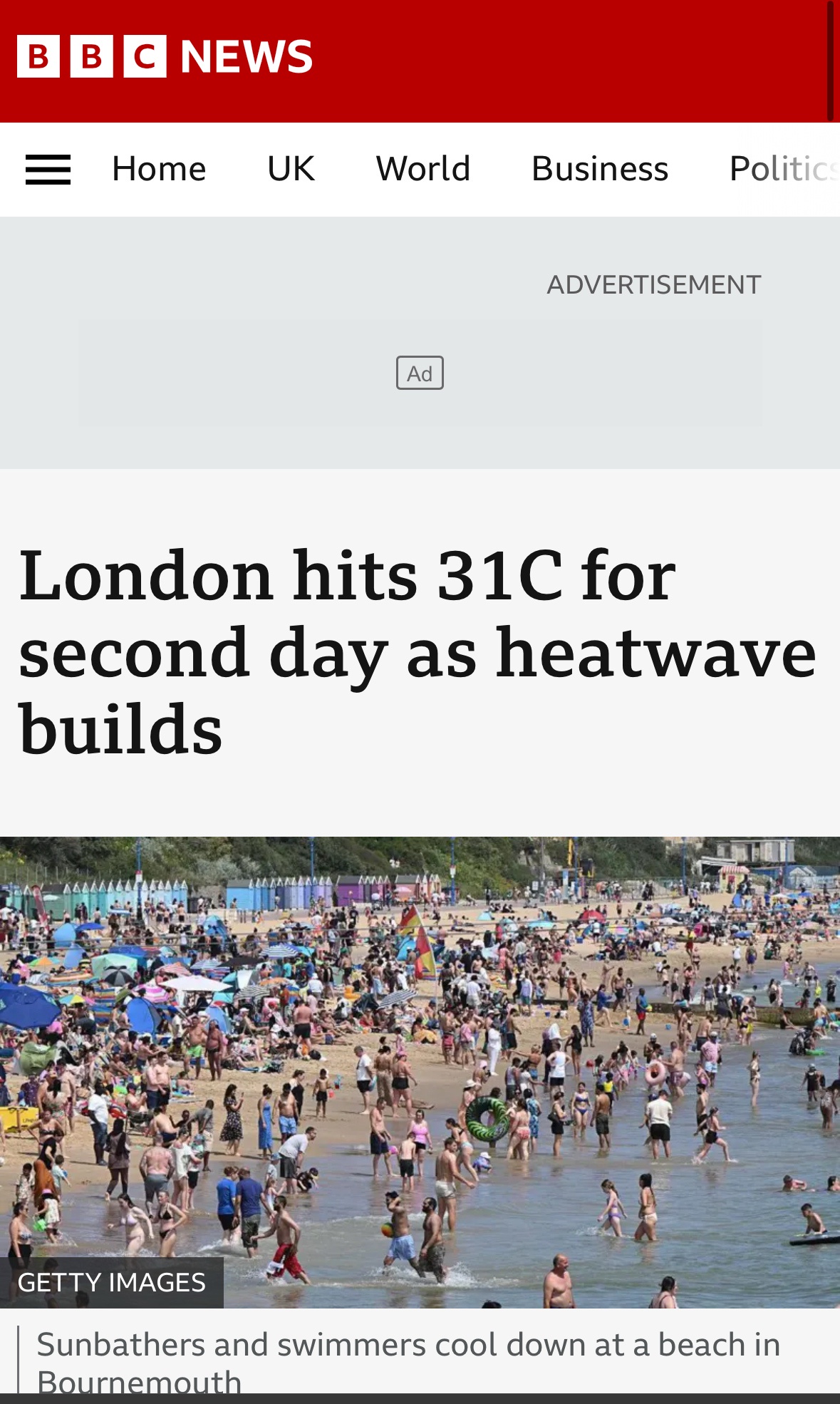Open the Ad placeholder banner

tap(420, 373)
